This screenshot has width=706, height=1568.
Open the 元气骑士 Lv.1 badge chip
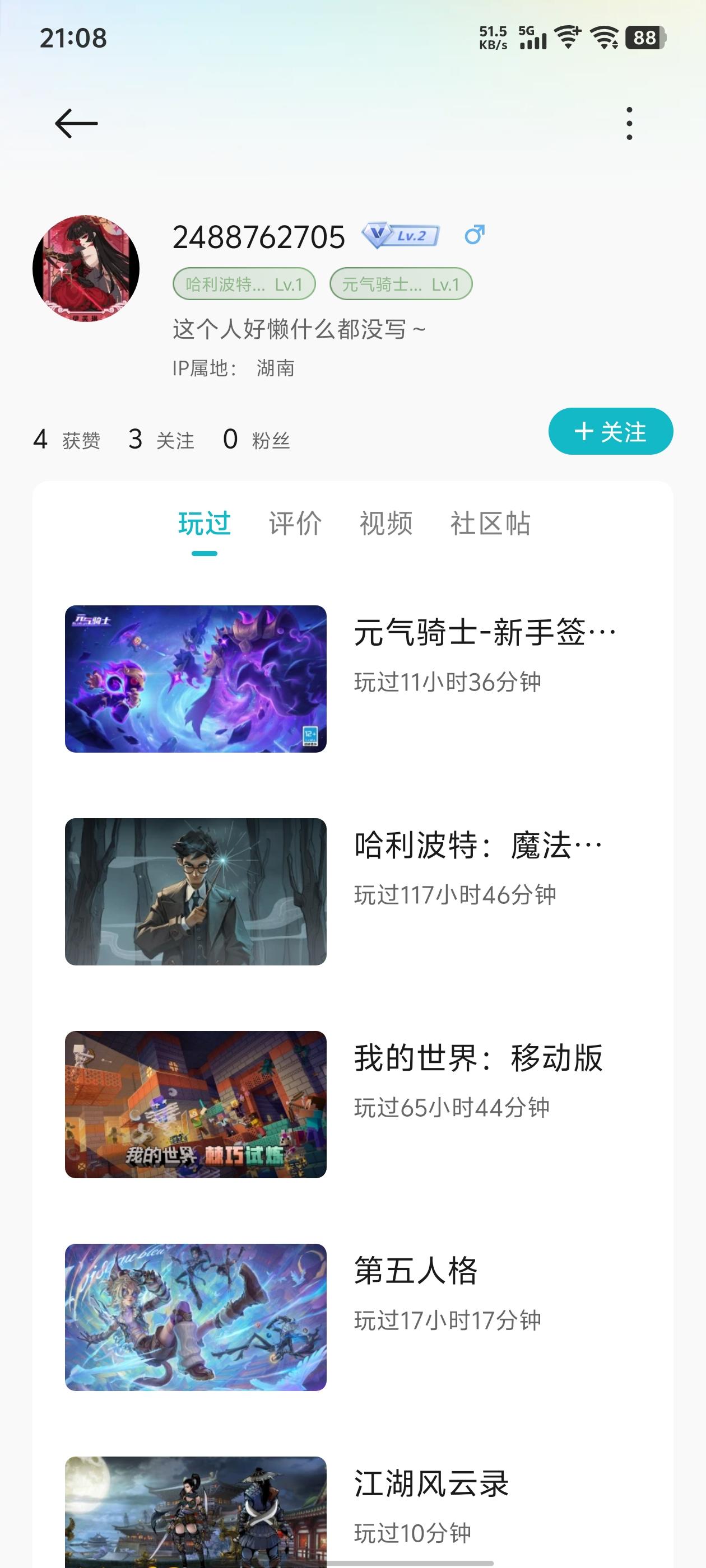pyautogui.click(x=401, y=284)
